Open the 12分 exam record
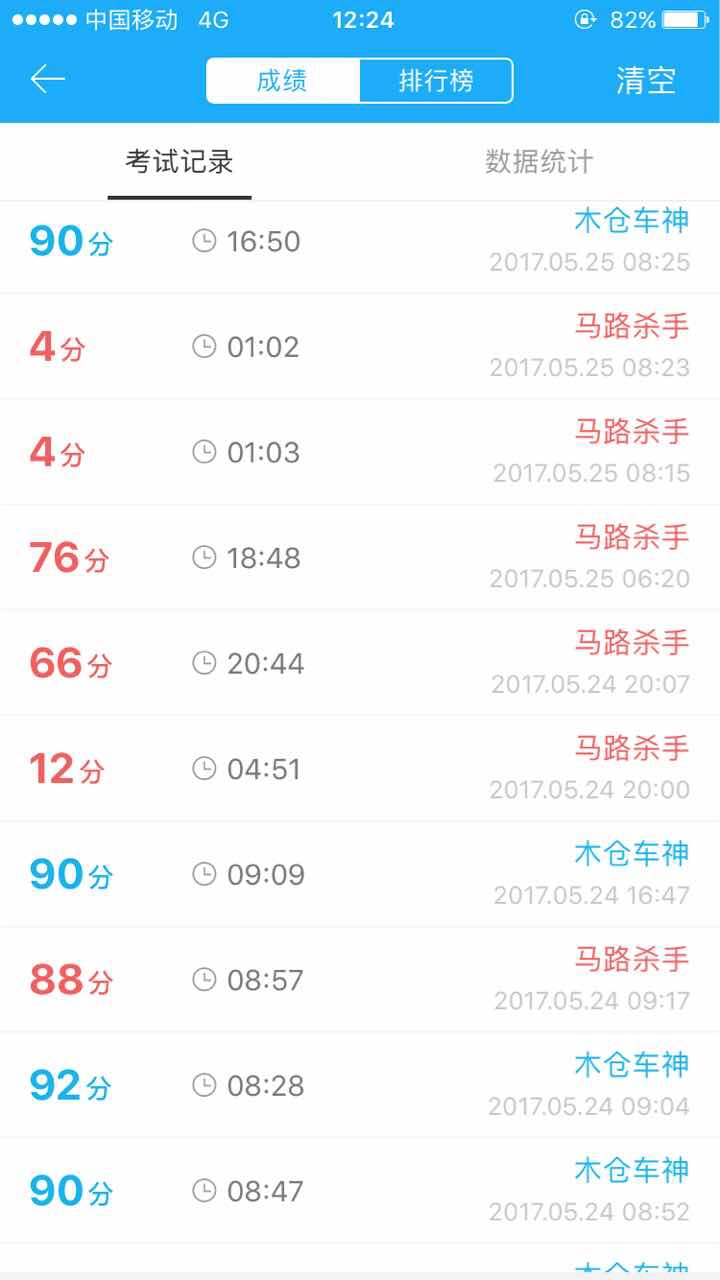The height and width of the screenshot is (1280, 720). point(360,769)
